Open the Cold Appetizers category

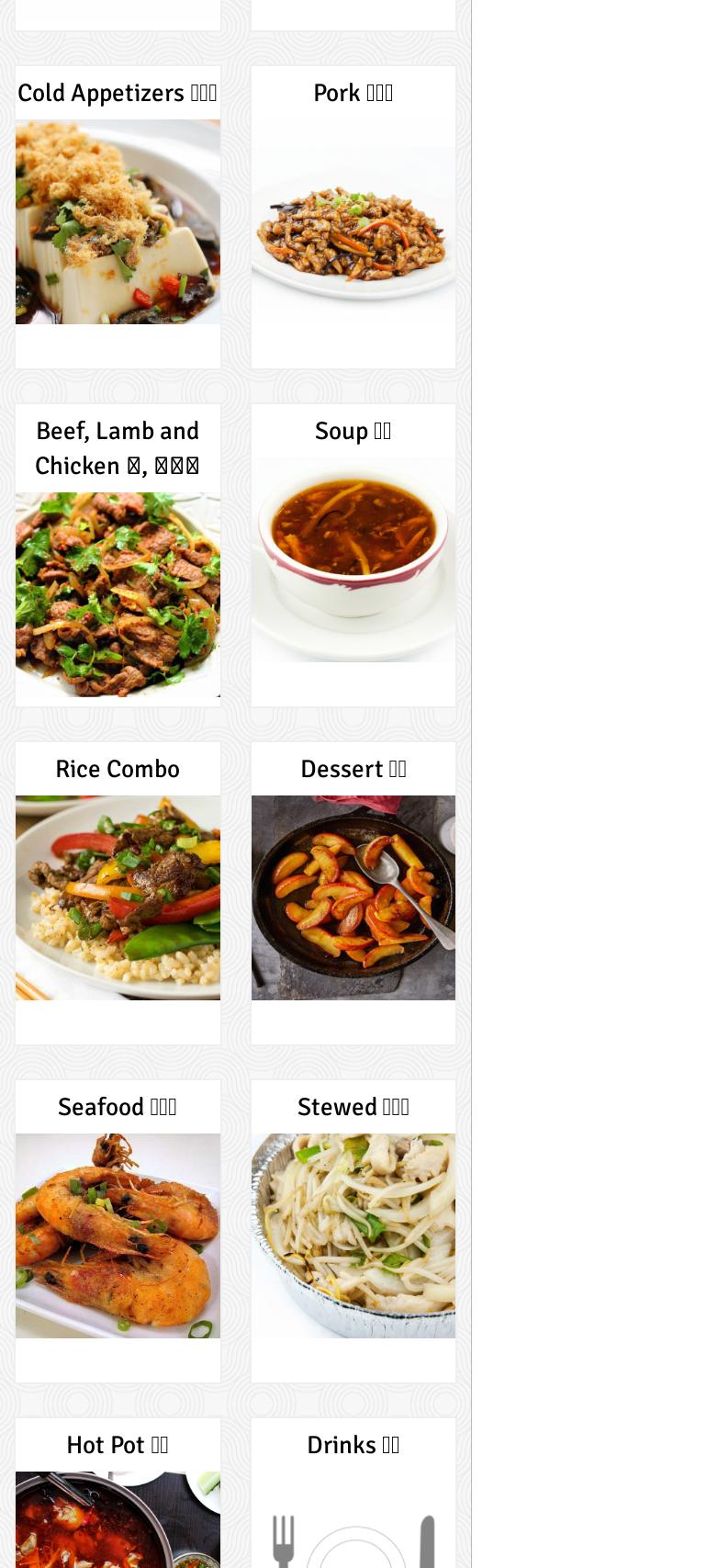(118, 220)
